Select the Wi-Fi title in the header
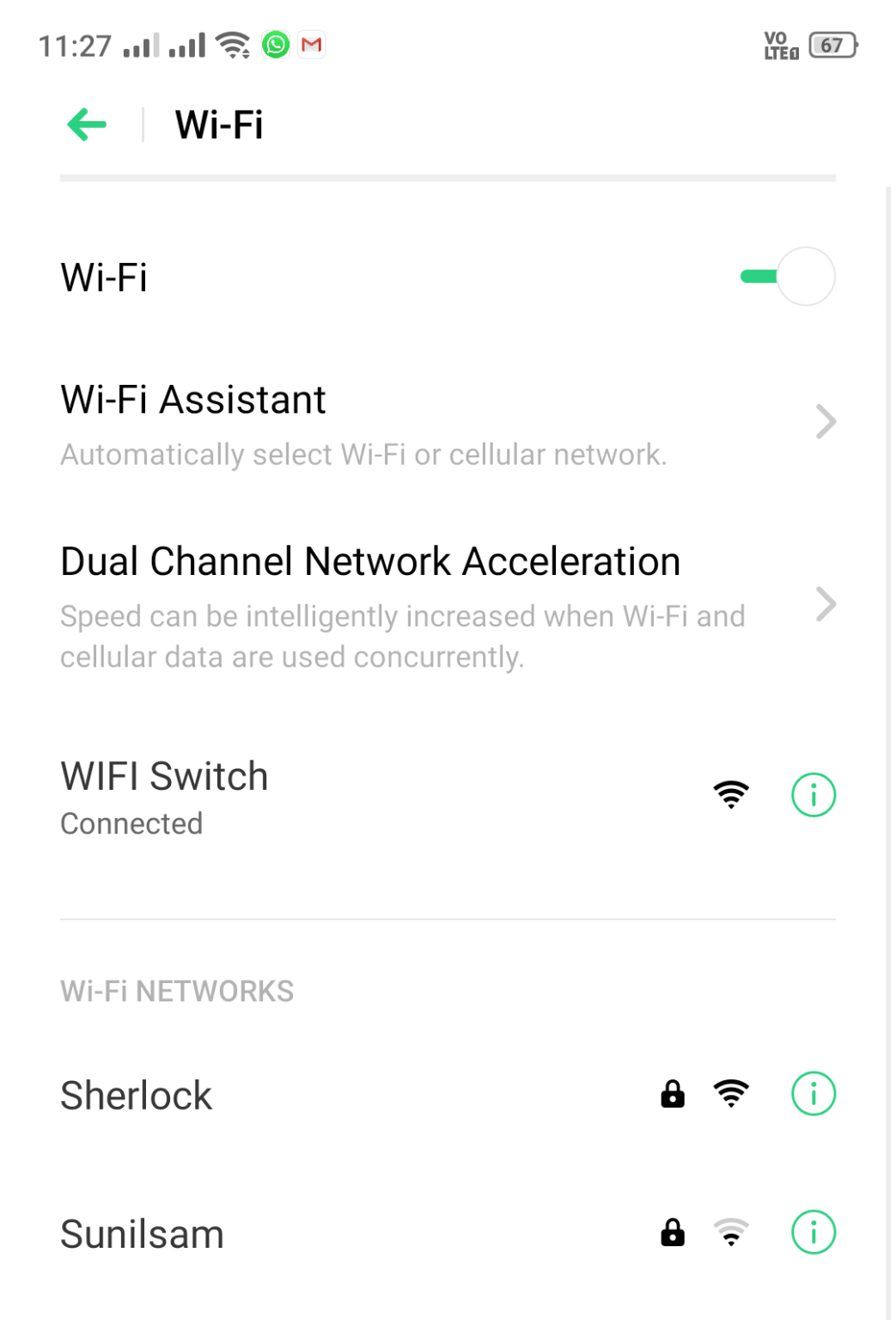 click(218, 125)
